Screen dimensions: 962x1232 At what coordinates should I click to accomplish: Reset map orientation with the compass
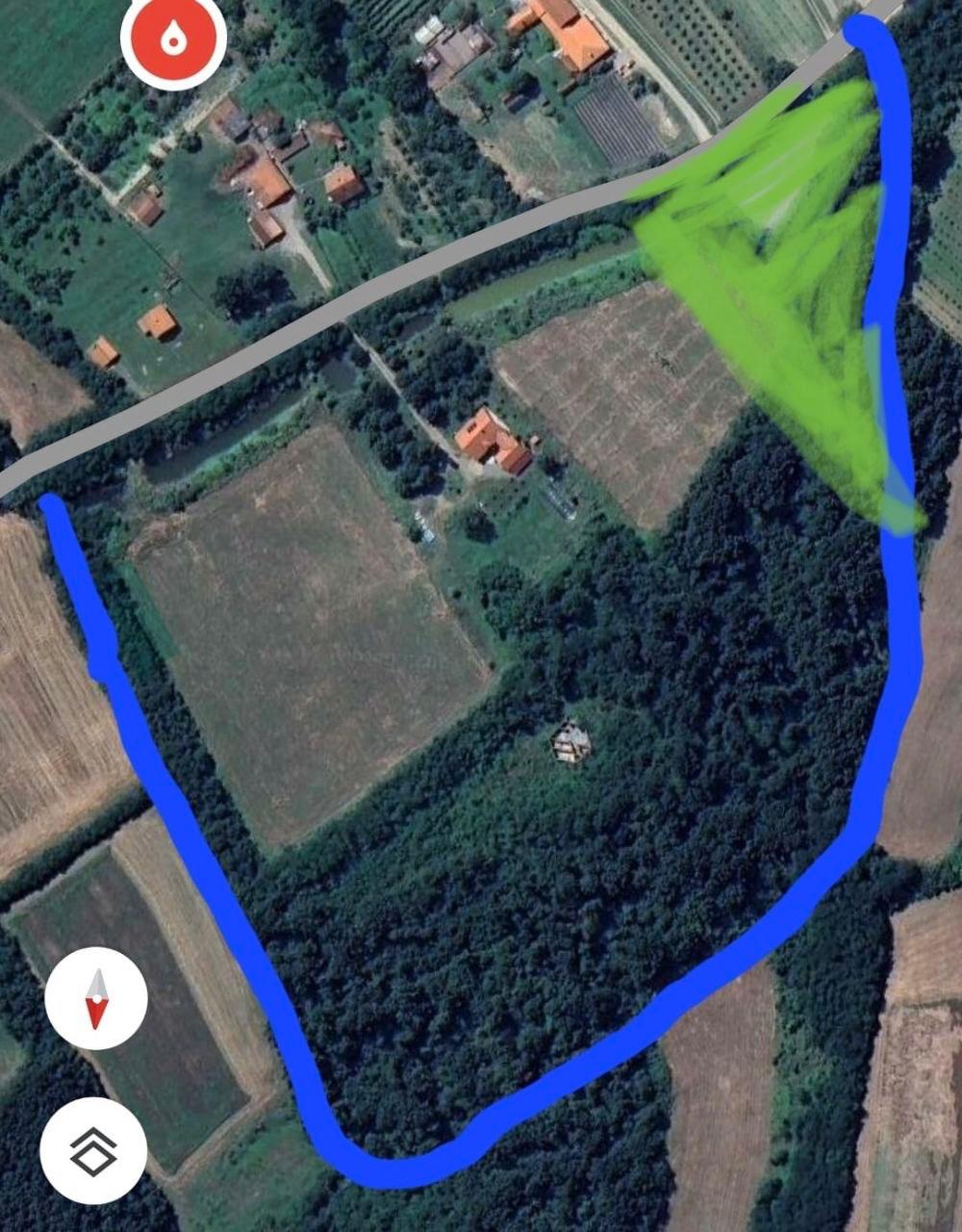(95, 998)
